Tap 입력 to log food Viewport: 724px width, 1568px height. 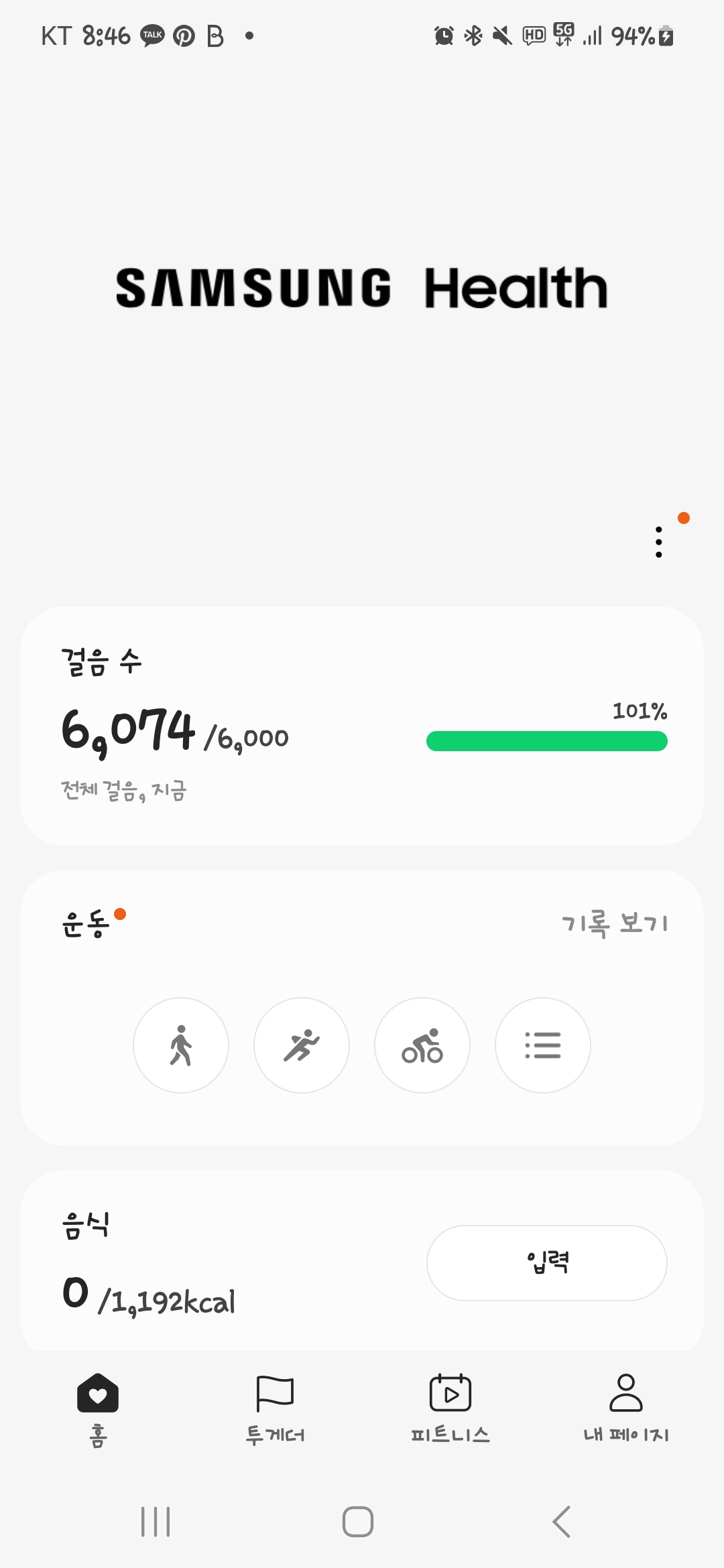tap(547, 1263)
